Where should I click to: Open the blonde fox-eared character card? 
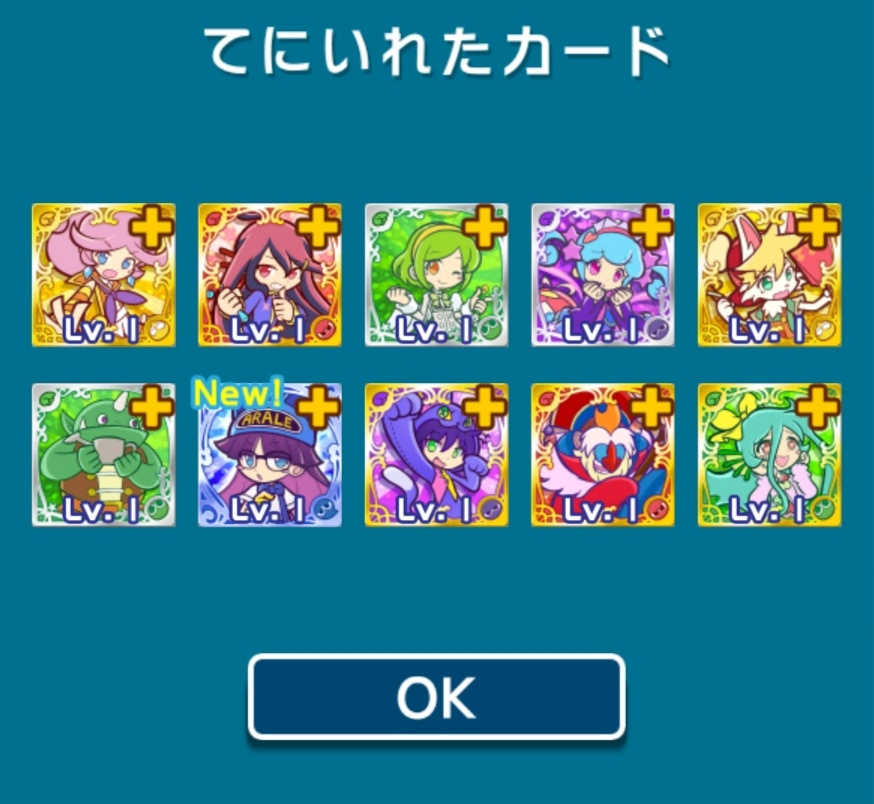pos(769,275)
